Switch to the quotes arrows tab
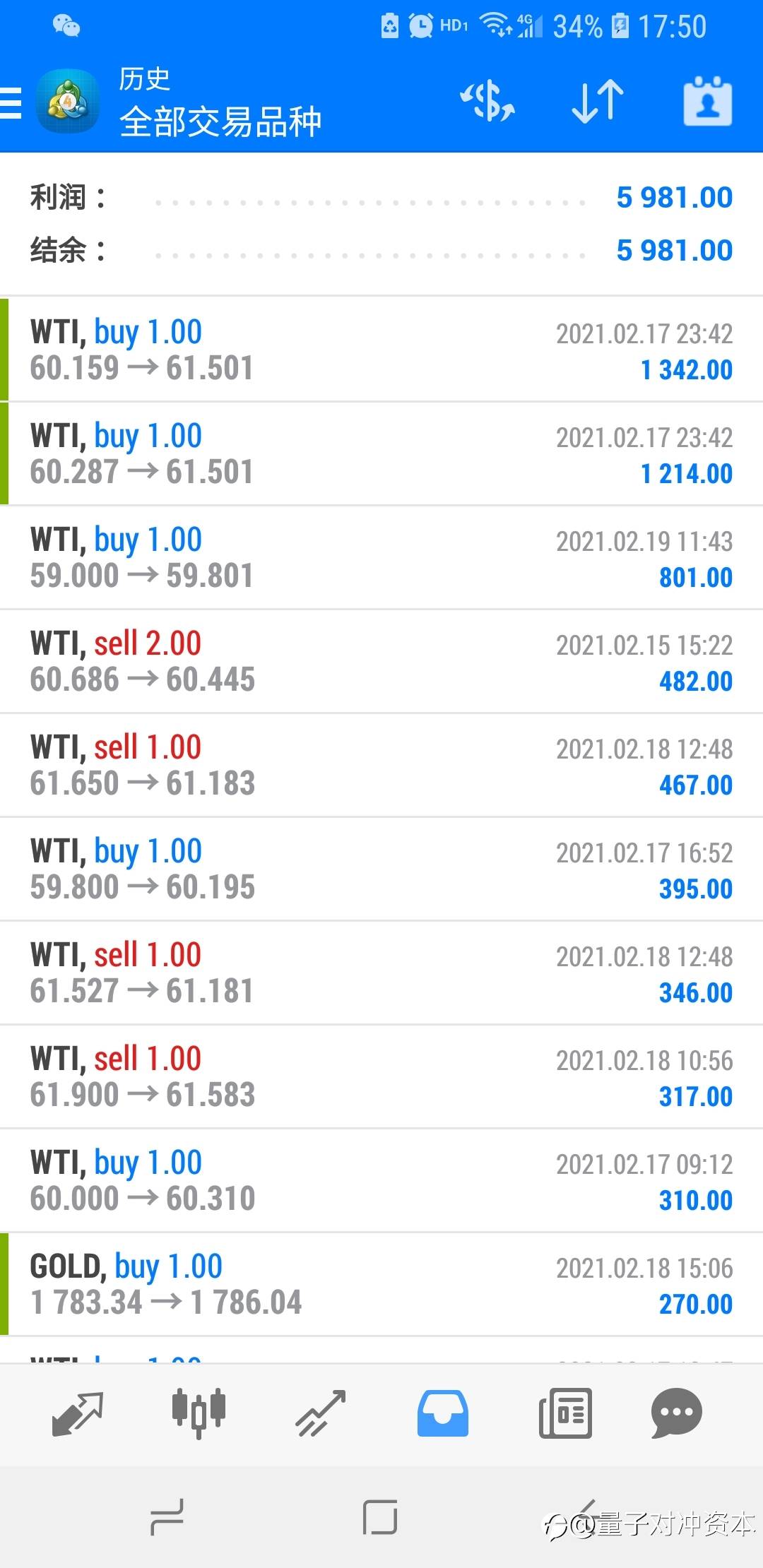The image size is (763, 1568). tap(78, 1413)
